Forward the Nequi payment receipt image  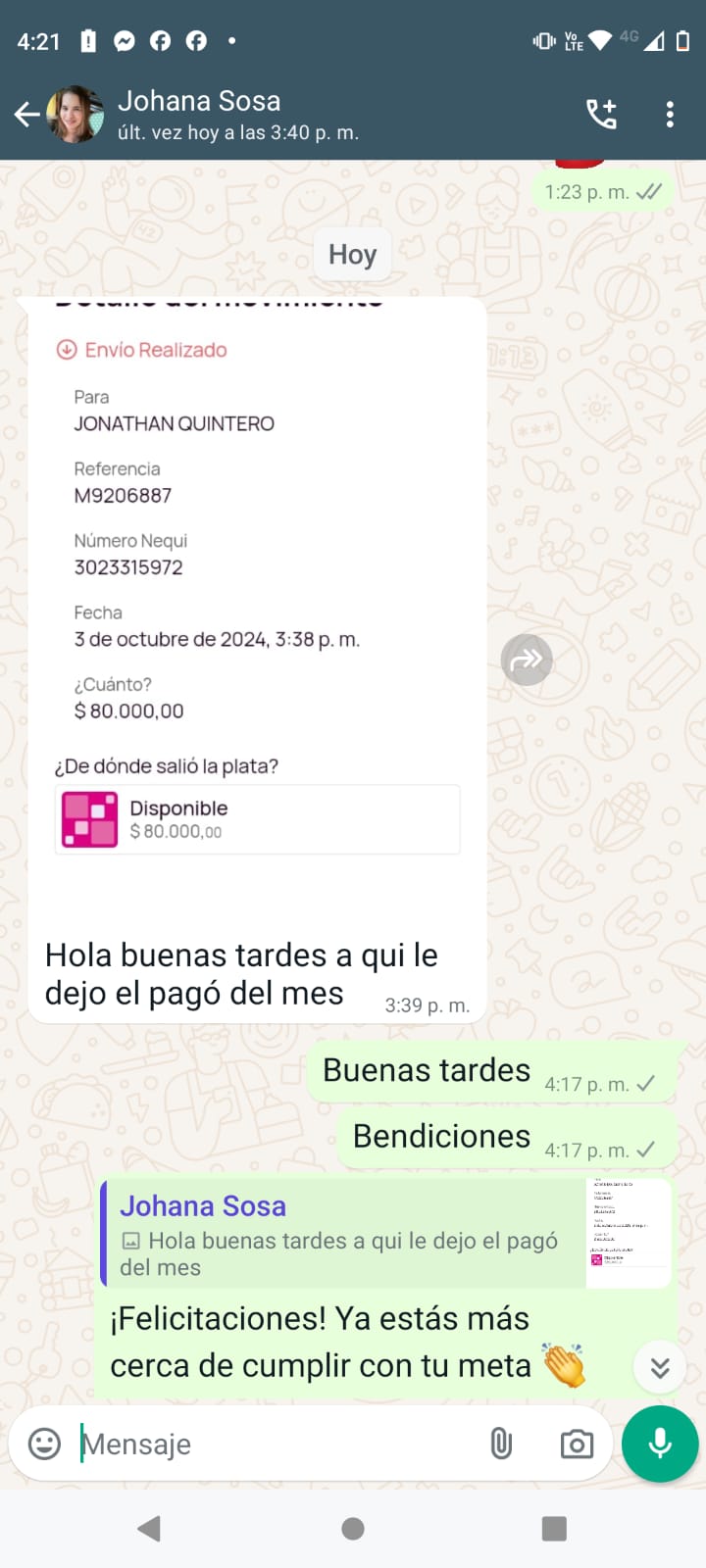[x=527, y=660]
